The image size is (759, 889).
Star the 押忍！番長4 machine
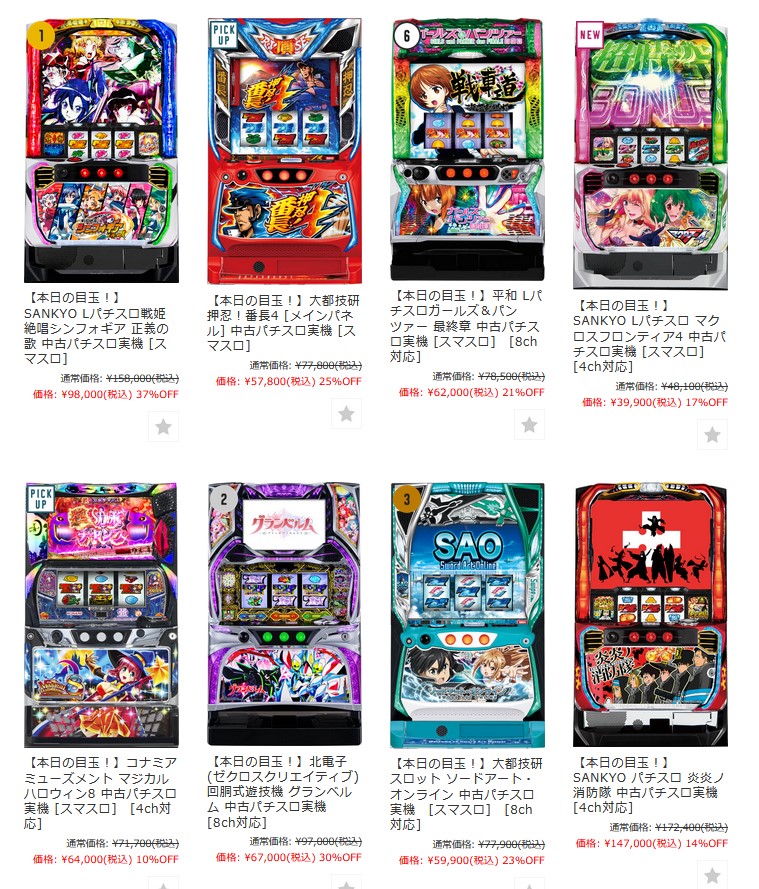coord(346,412)
